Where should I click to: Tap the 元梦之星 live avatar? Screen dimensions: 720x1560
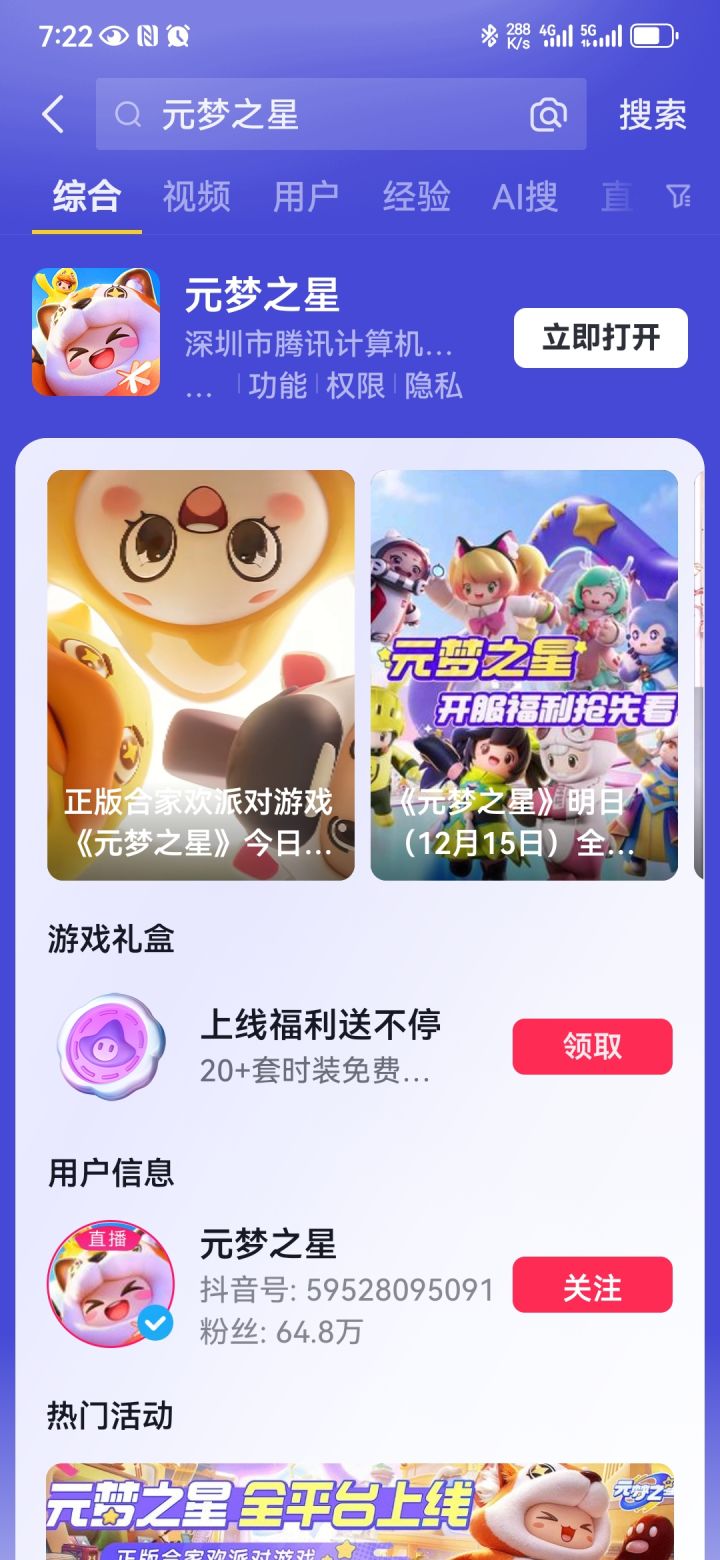pyautogui.click(x=110, y=1283)
